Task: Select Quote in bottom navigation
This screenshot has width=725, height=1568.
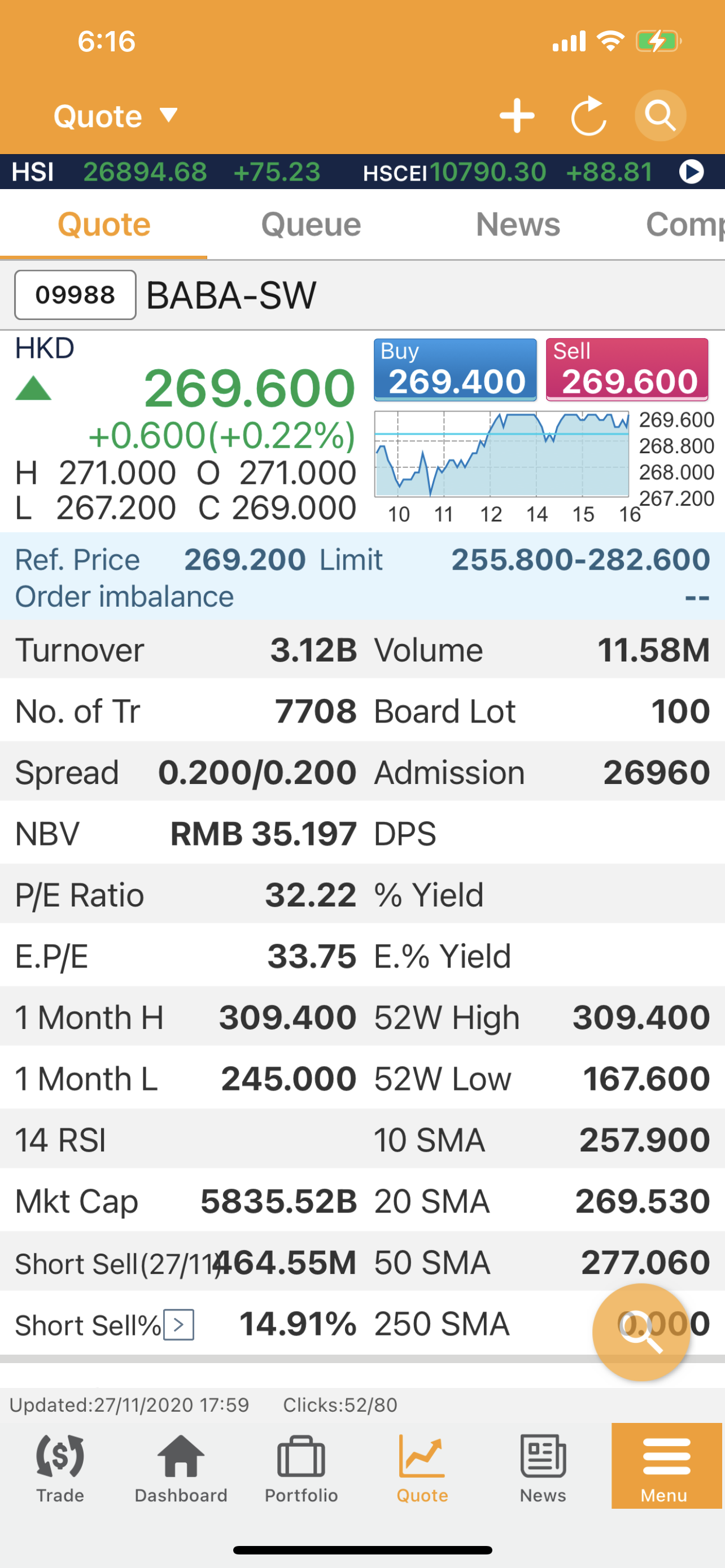Action: click(x=422, y=1468)
